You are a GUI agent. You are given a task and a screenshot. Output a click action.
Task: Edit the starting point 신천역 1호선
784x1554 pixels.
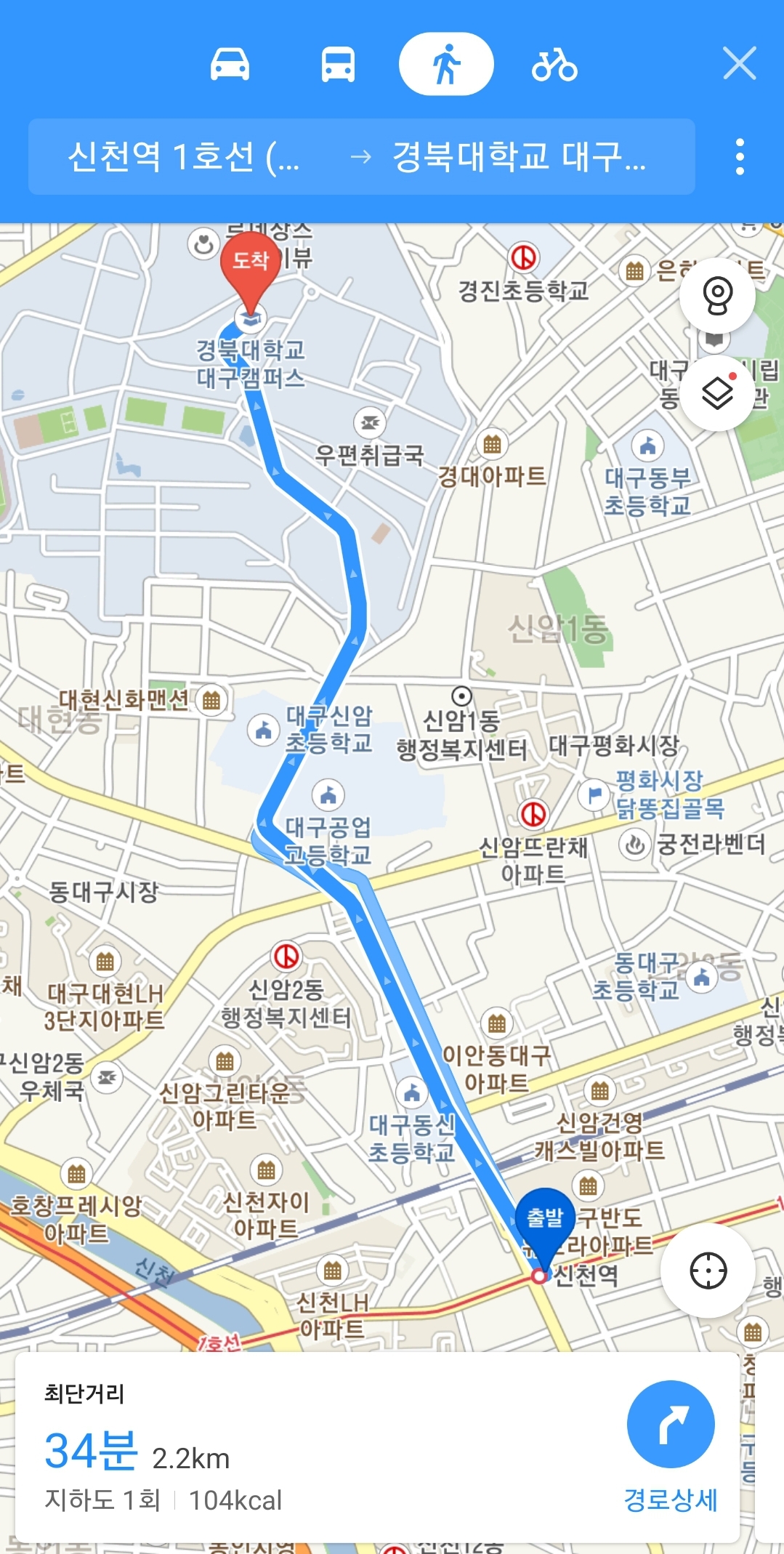tap(184, 156)
